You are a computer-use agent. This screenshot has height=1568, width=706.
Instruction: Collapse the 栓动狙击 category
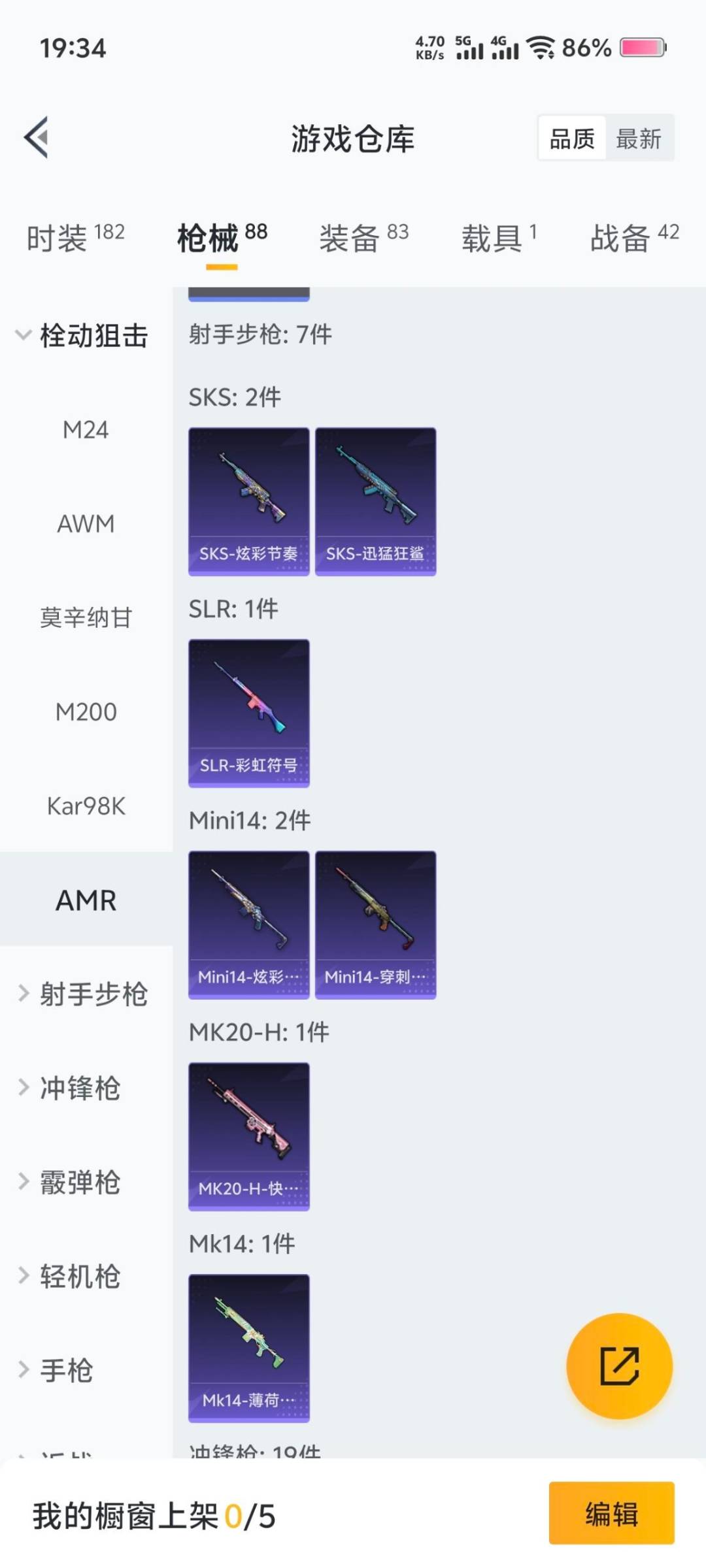(86, 335)
